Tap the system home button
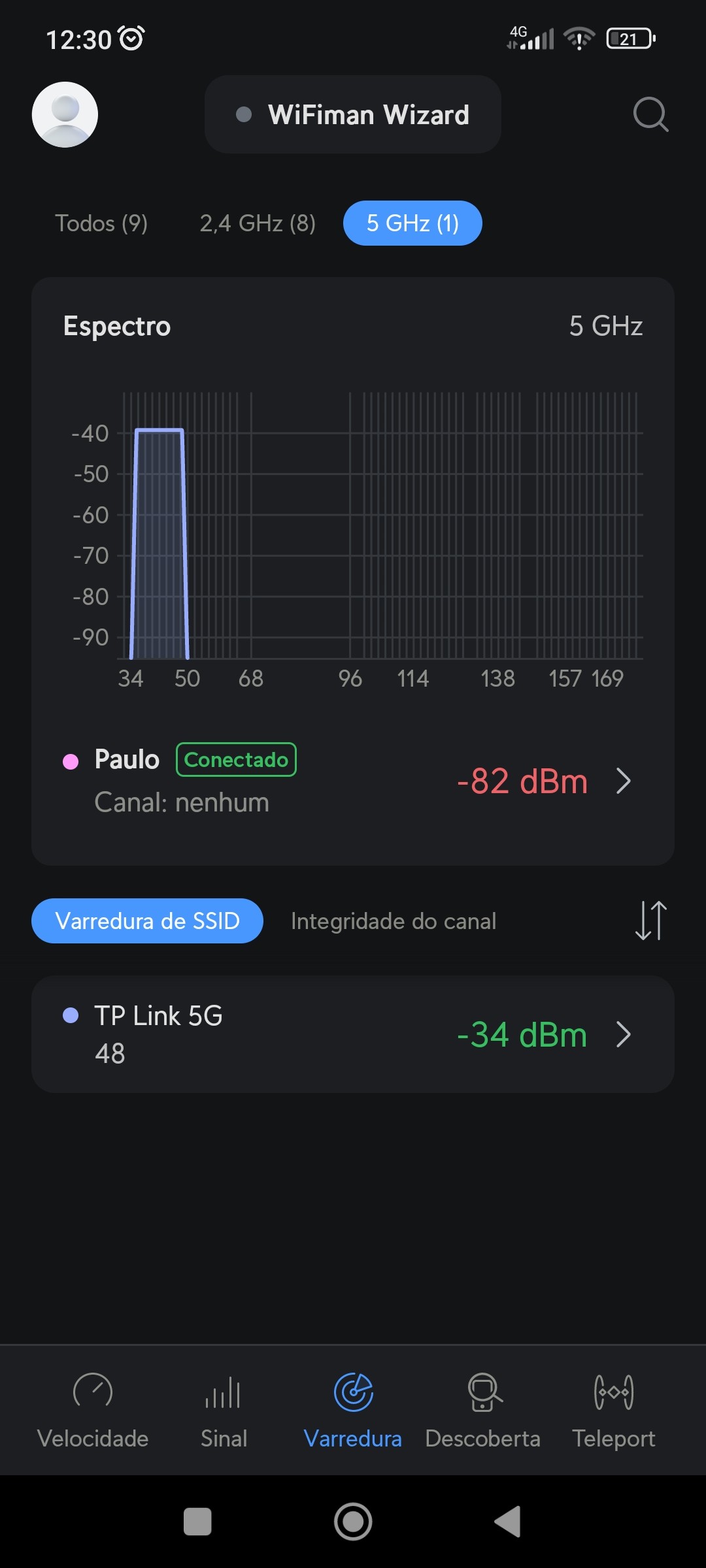 (x=353, y=1522)
